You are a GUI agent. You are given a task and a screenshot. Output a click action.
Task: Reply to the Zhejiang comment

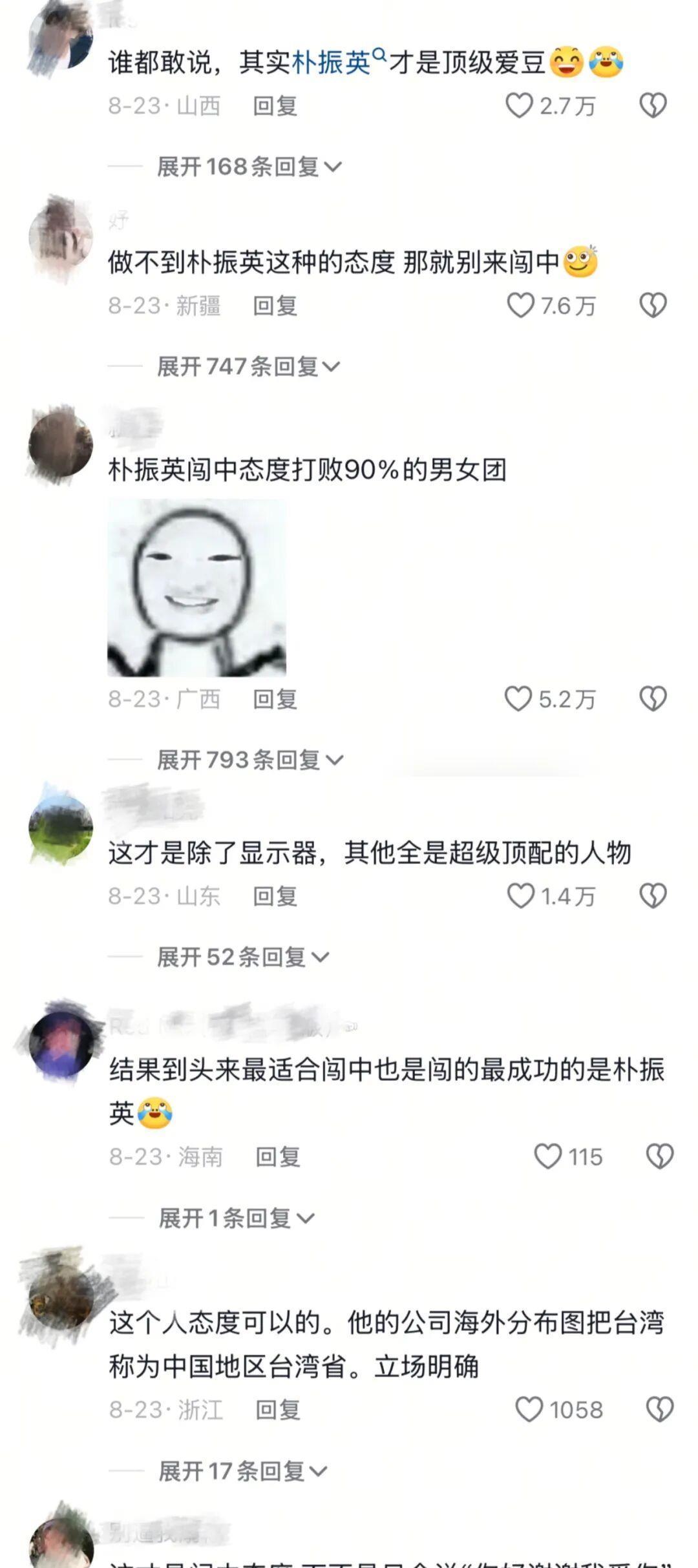[278, 1410]
